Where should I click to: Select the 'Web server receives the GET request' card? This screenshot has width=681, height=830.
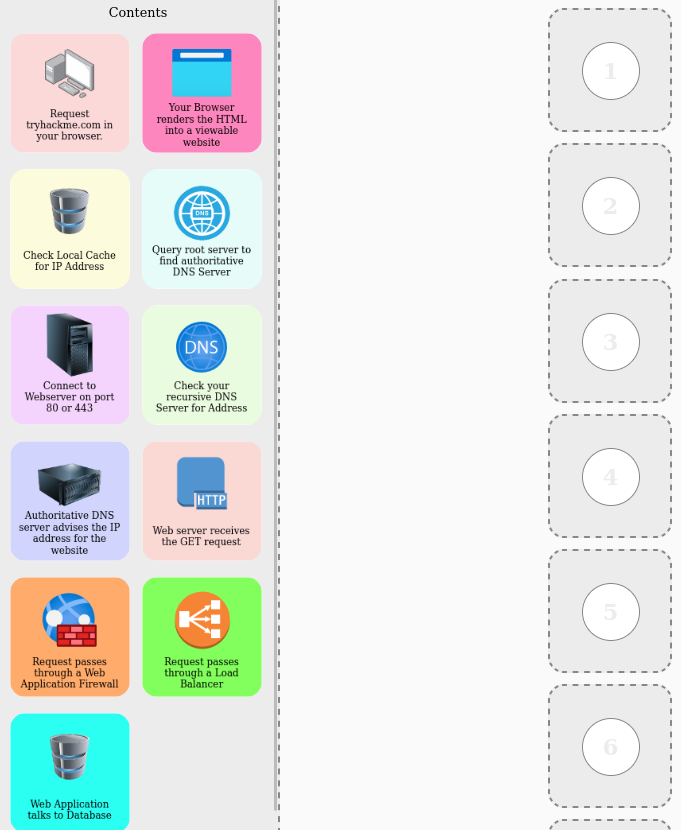tap(202, 501)
